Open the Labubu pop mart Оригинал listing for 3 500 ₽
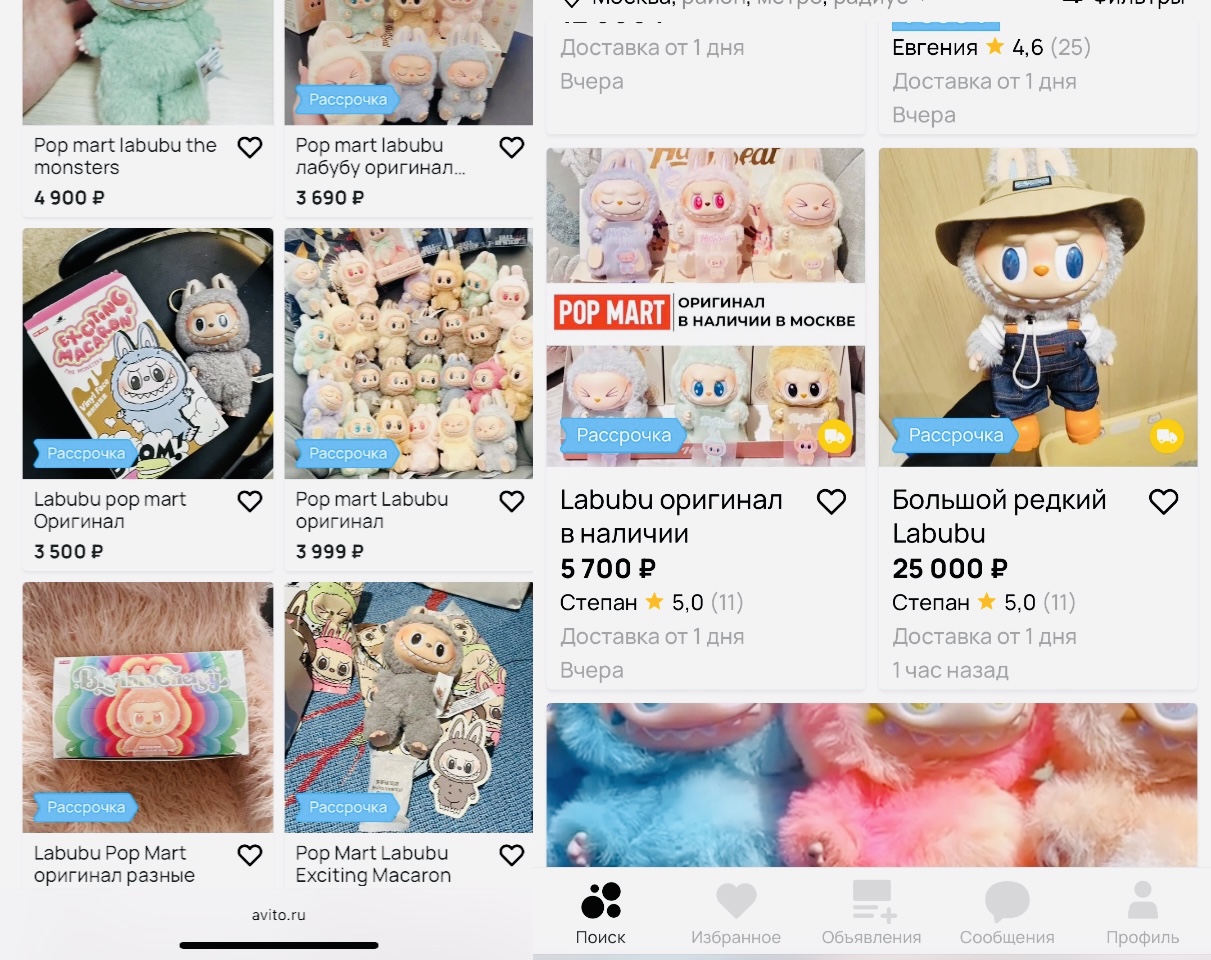The height and width of the screenshot is (960, 1211). [x=148, y=353]
